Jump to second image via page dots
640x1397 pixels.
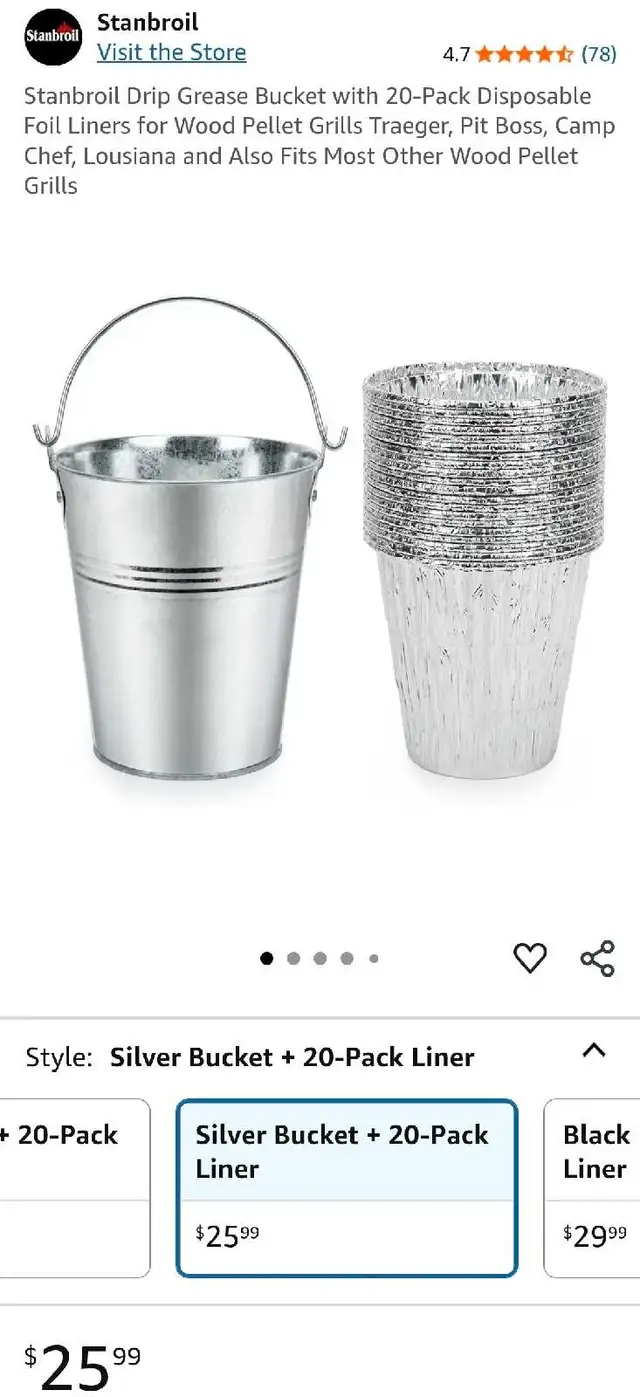click(293, 958)
